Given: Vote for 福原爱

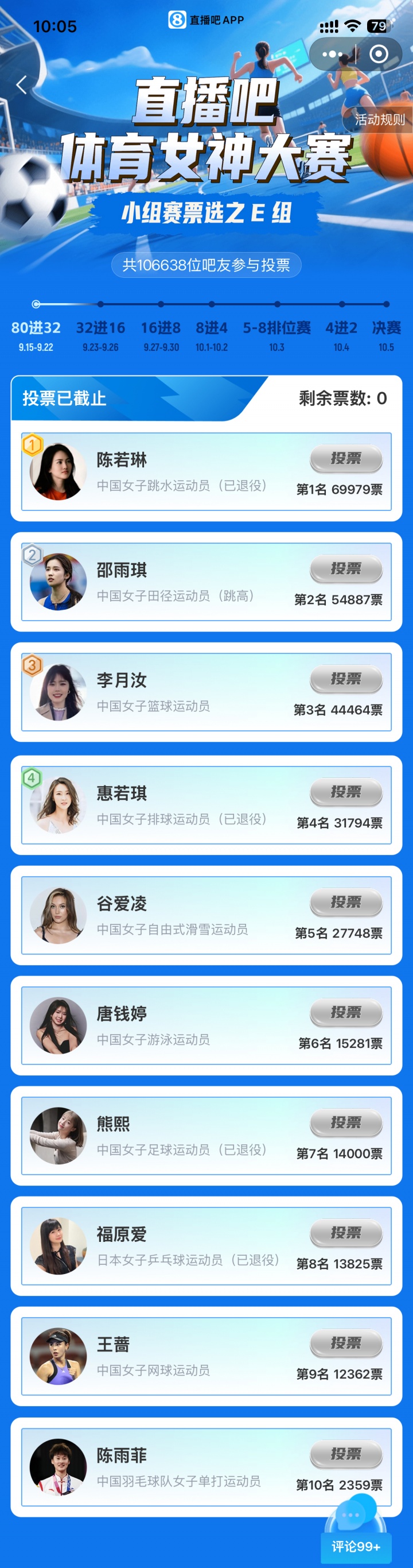Looking at the screenshot, I should point(346,1233).
